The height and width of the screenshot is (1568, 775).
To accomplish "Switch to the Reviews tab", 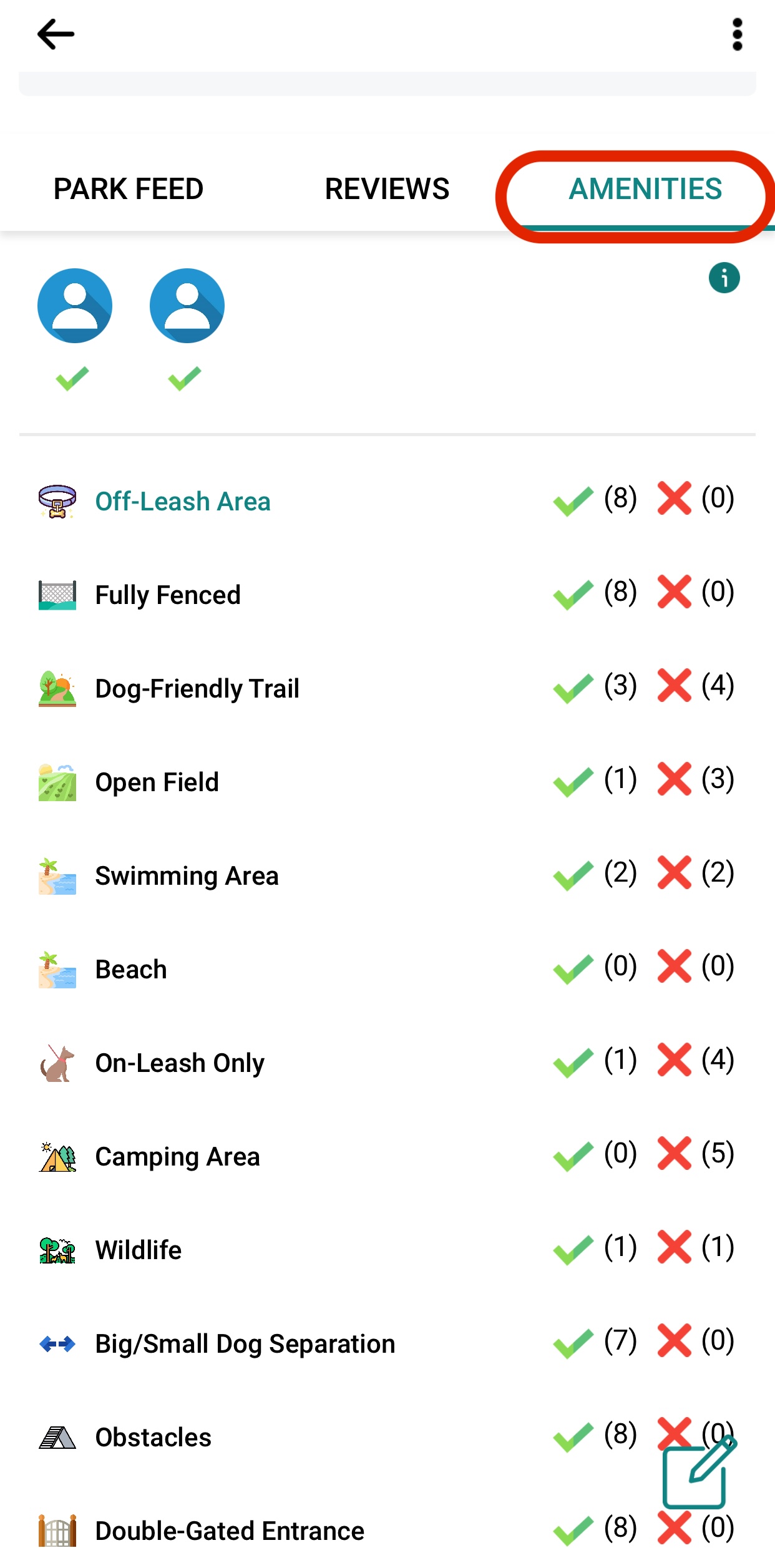I will [387, 188].
